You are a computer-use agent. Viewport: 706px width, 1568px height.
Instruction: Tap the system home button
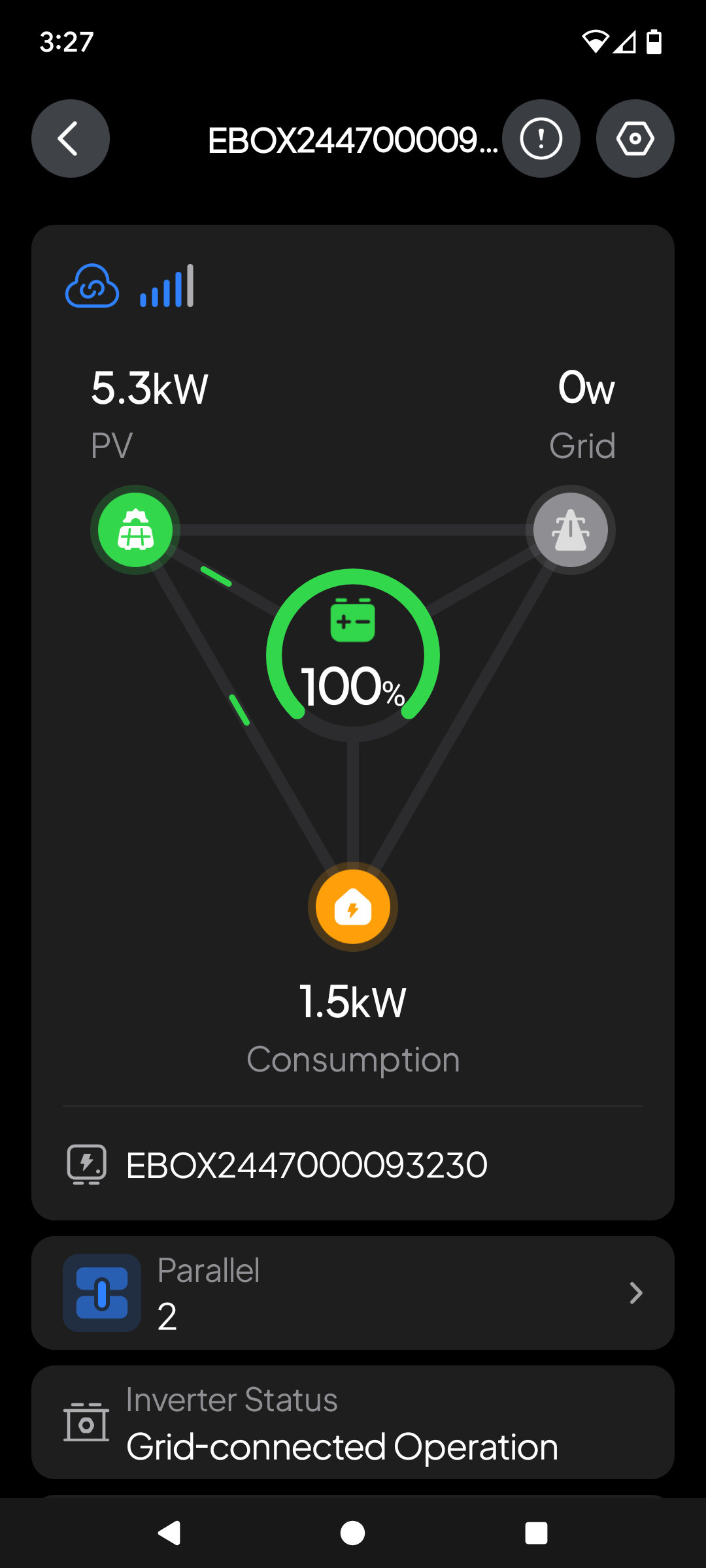(353, 1533)
